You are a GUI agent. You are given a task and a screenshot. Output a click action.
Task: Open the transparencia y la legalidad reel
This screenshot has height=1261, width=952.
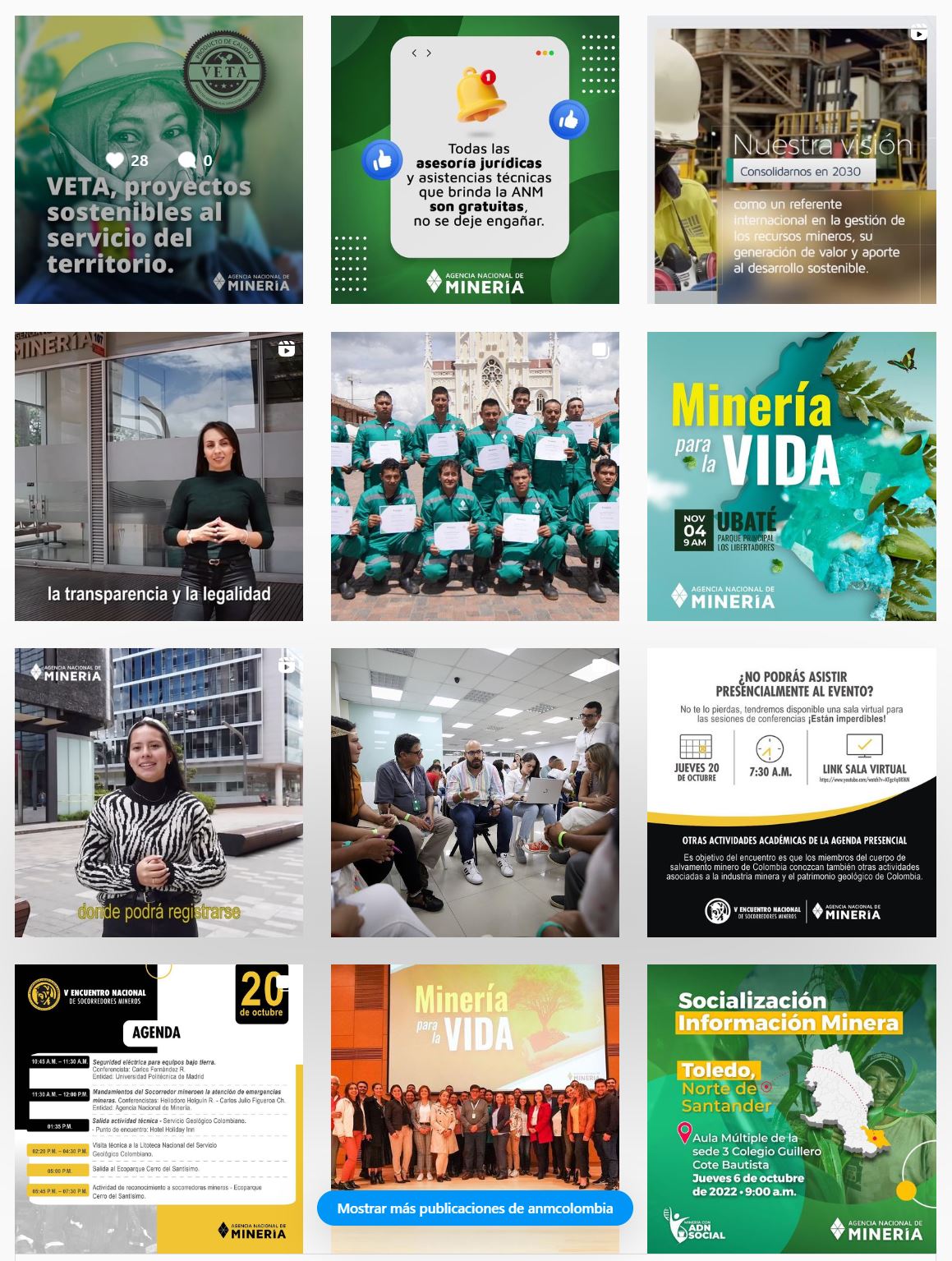coord(159,476)
